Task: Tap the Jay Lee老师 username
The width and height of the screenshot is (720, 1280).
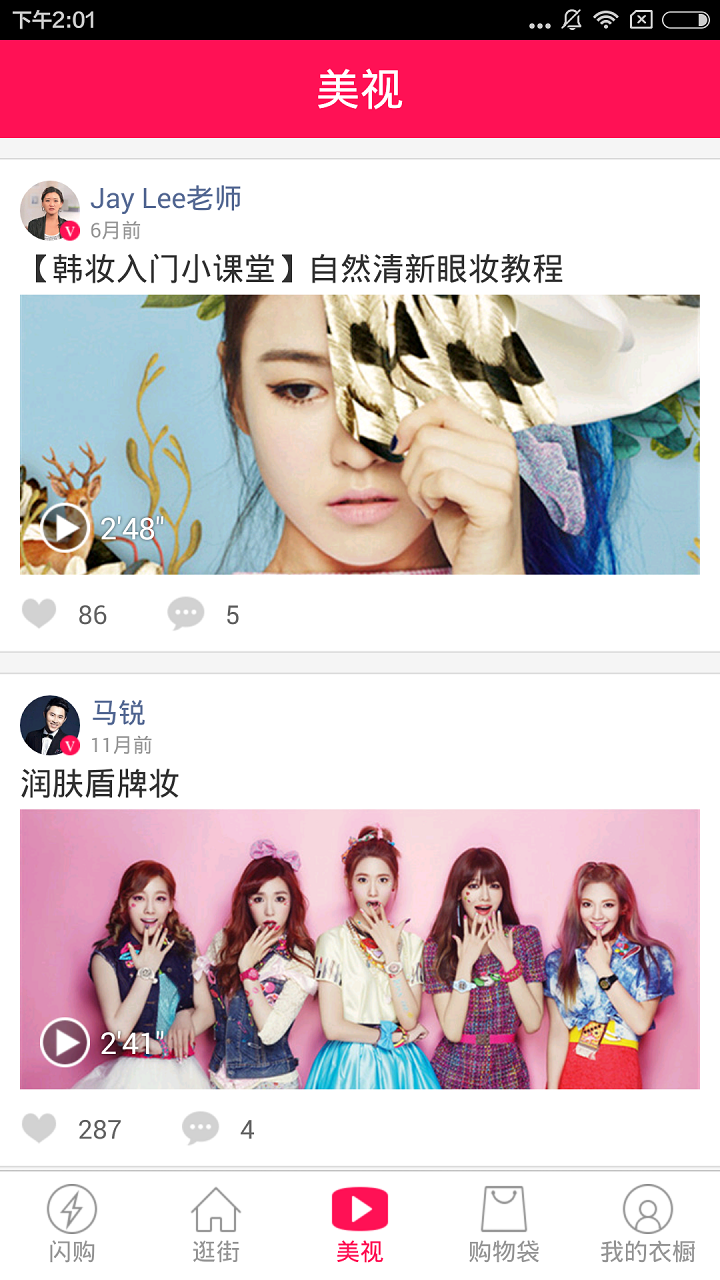Action: (166, 198)
